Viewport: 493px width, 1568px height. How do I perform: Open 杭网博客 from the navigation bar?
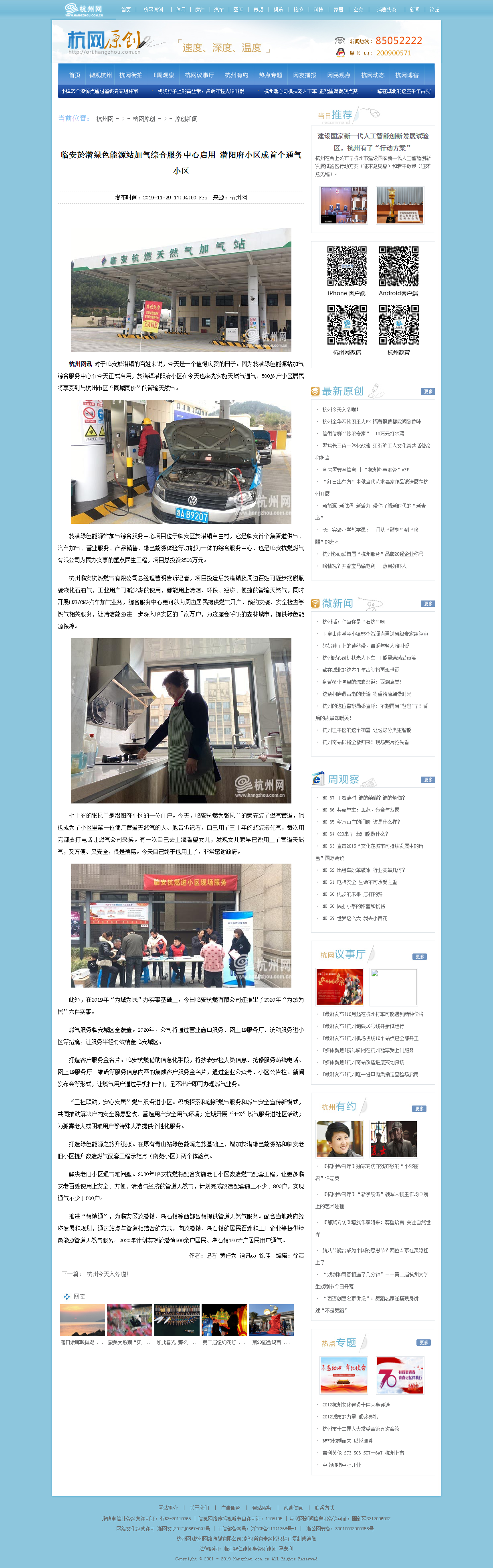point(407,75)
